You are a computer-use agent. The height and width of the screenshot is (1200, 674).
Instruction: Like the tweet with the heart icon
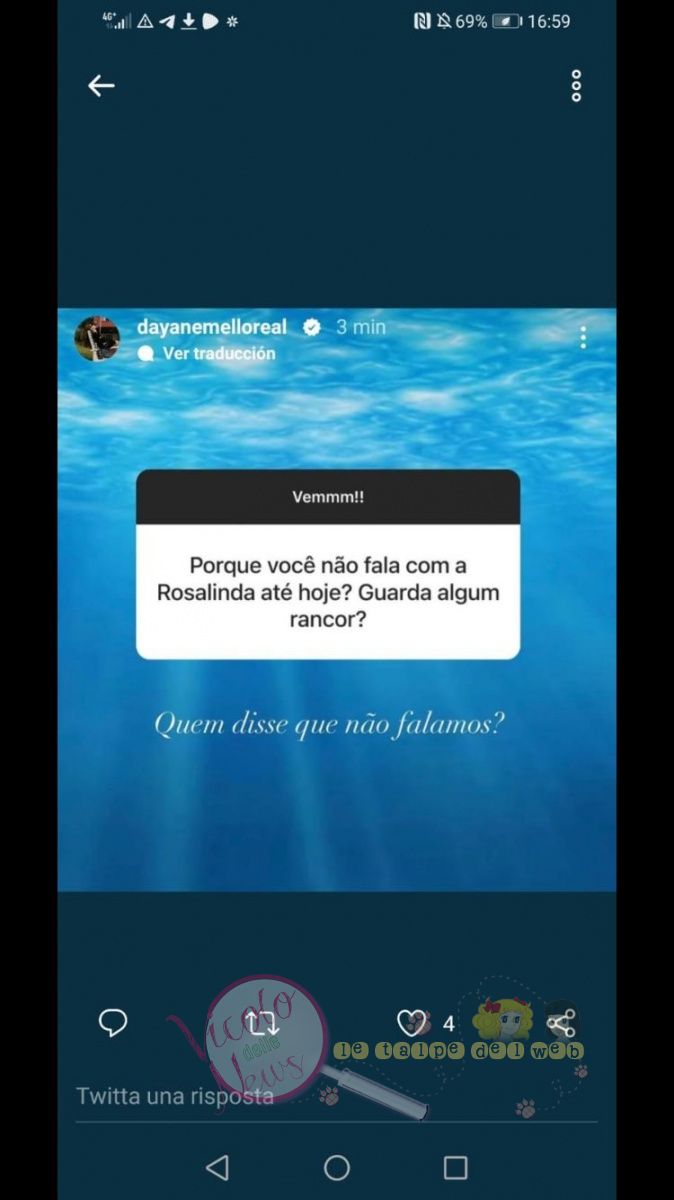click(x=412, y=1022)
